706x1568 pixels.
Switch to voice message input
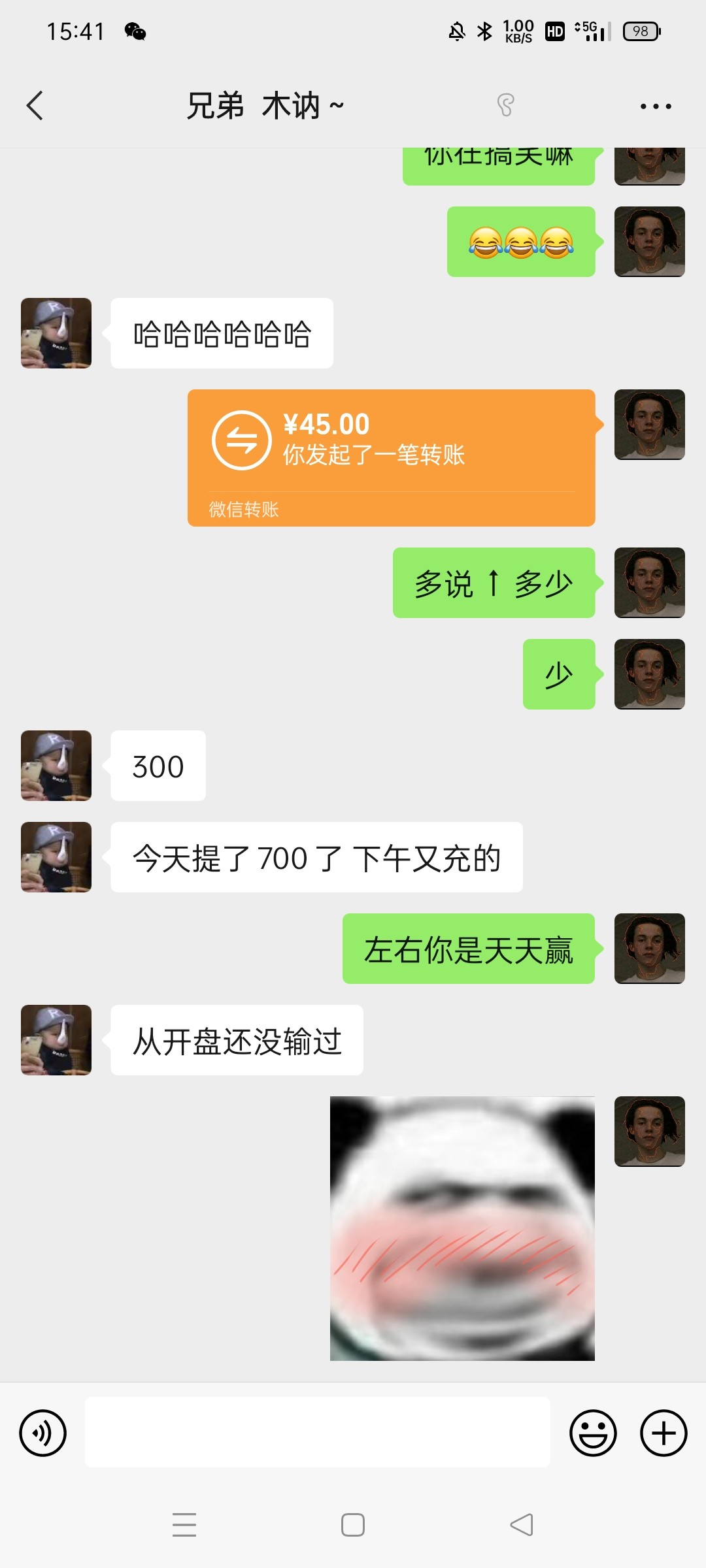pos(43,1433)
